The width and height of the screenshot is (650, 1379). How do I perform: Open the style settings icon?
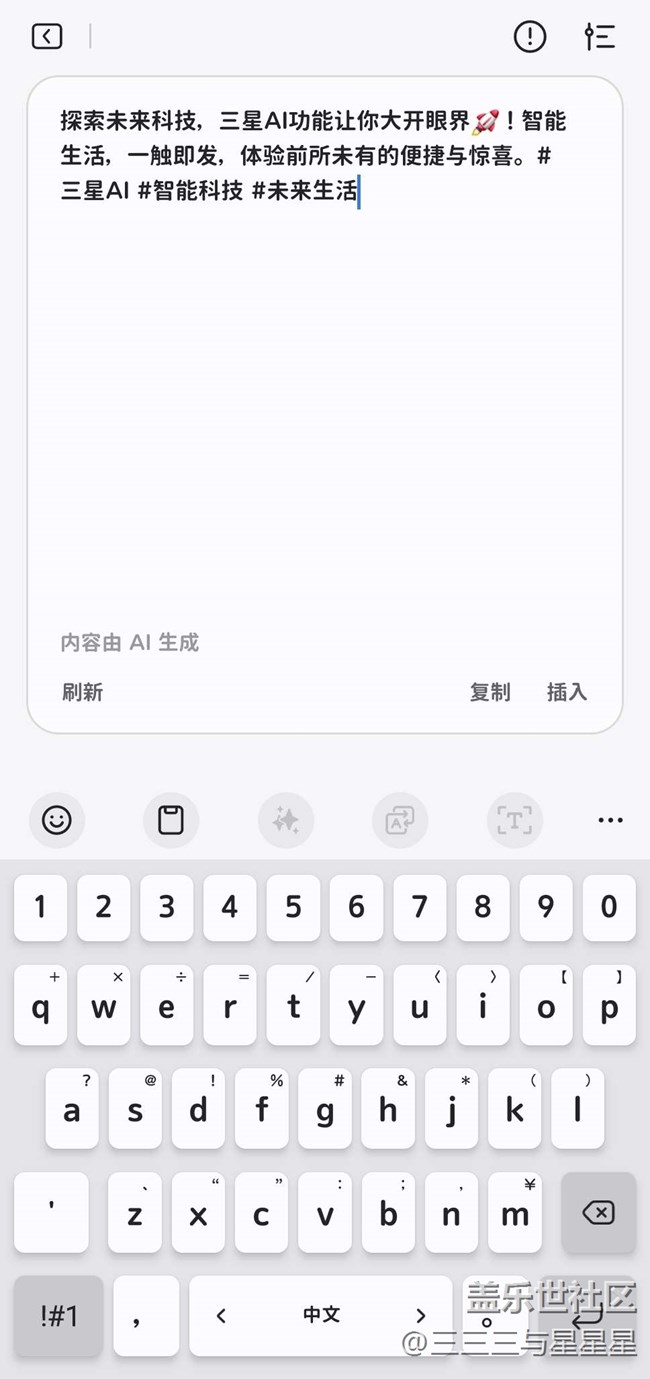(x=600, y=37)
